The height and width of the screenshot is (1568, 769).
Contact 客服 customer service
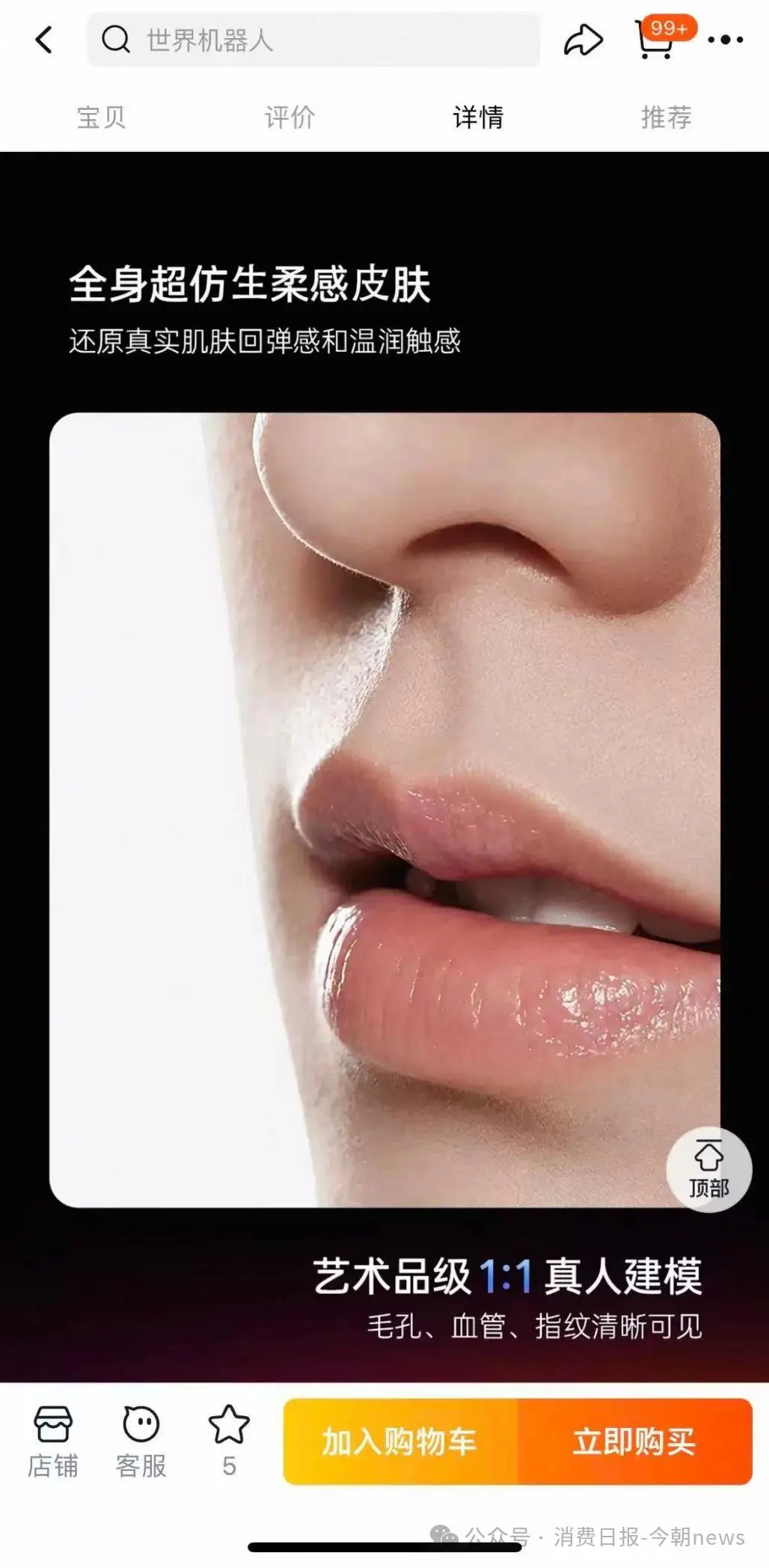tap(141, 1442)
